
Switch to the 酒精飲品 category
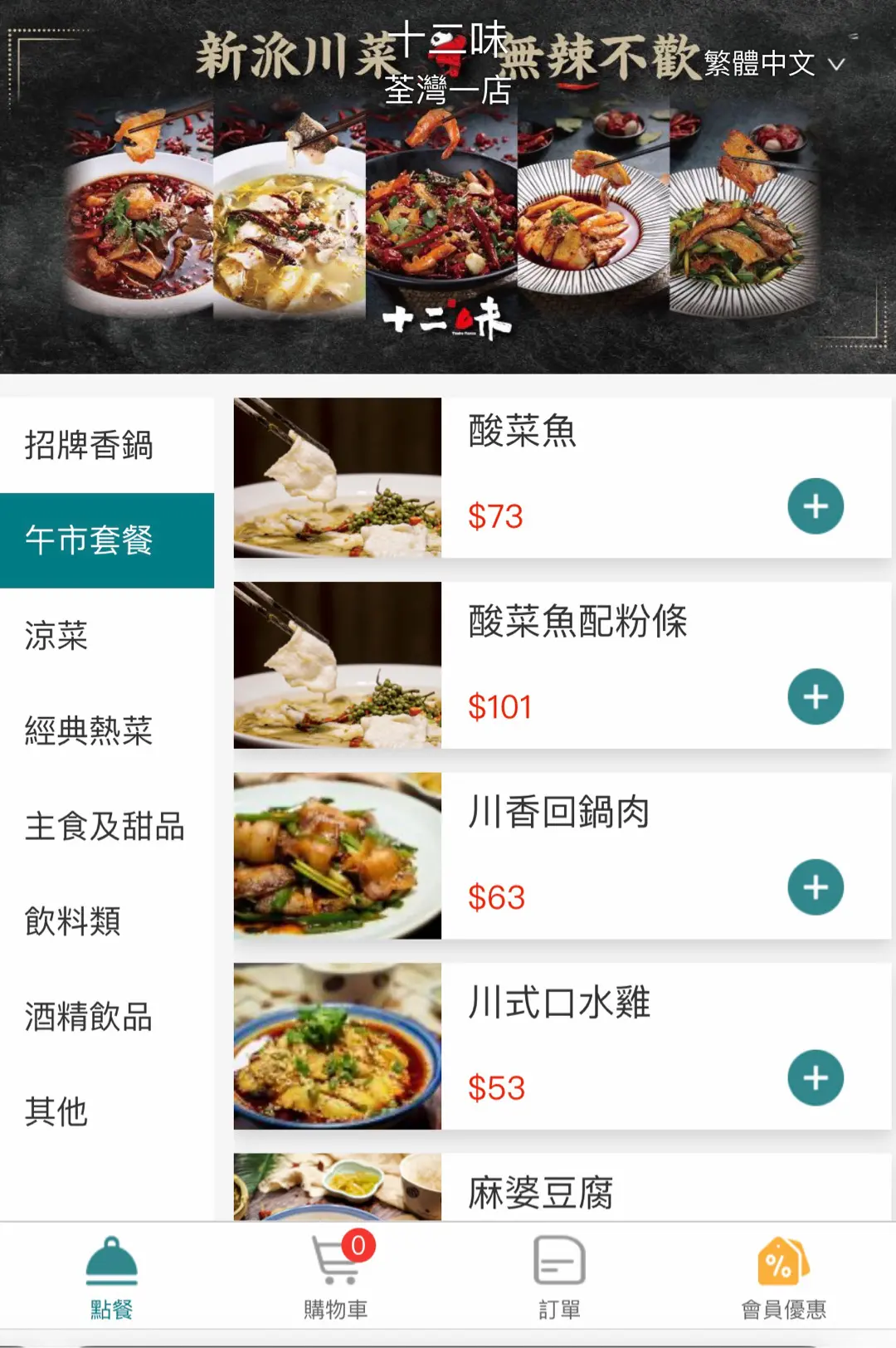coord(90,1017)
